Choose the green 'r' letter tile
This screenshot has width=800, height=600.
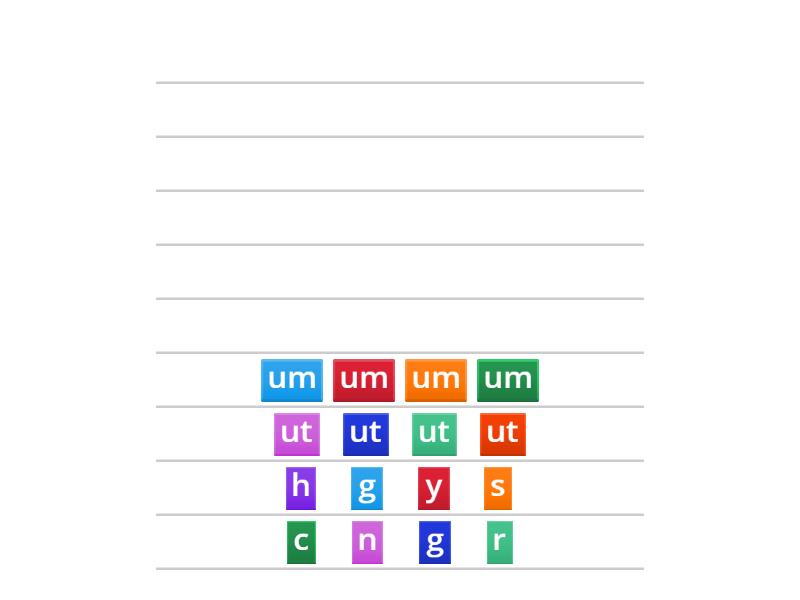point(499,542)
